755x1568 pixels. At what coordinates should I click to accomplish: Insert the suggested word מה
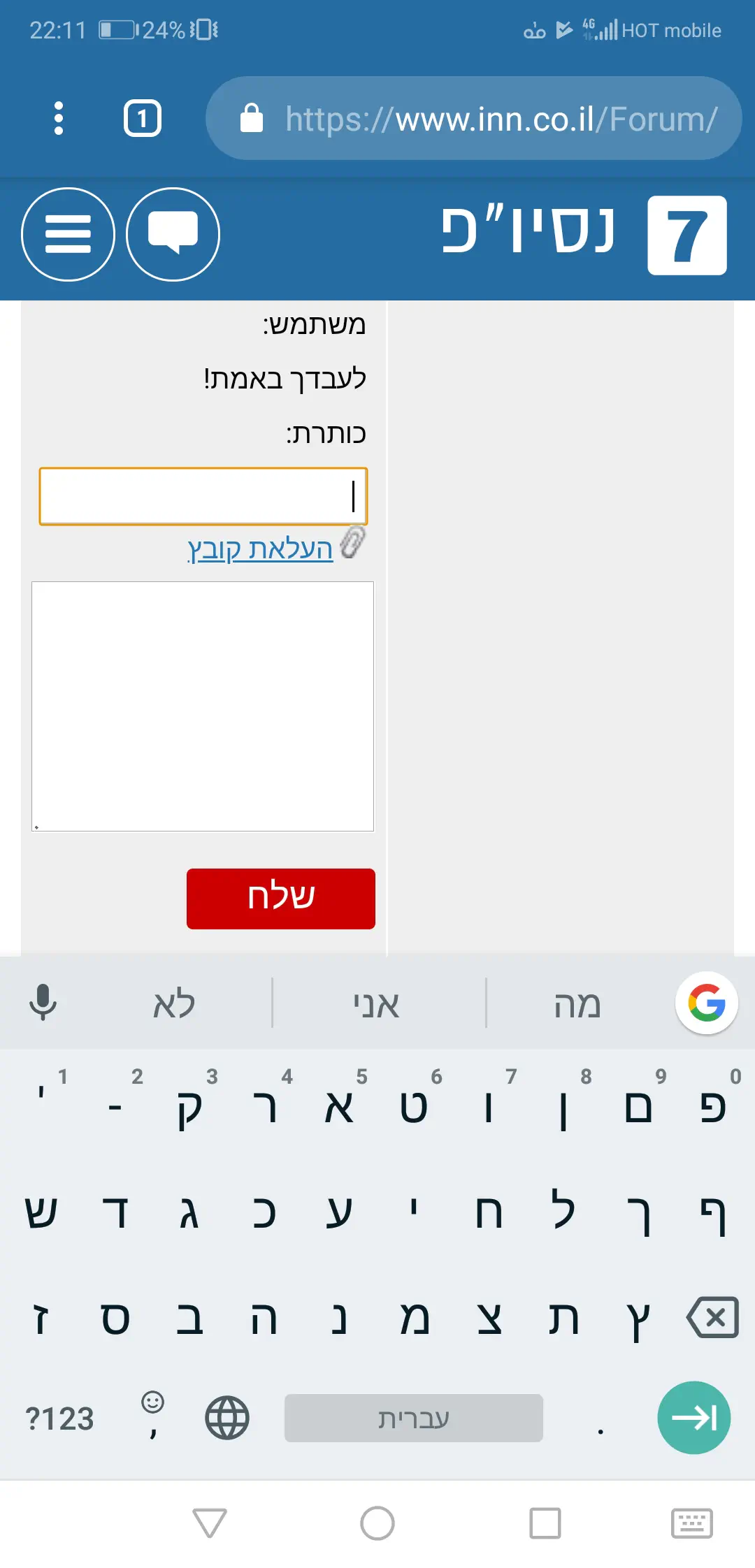577,1004
